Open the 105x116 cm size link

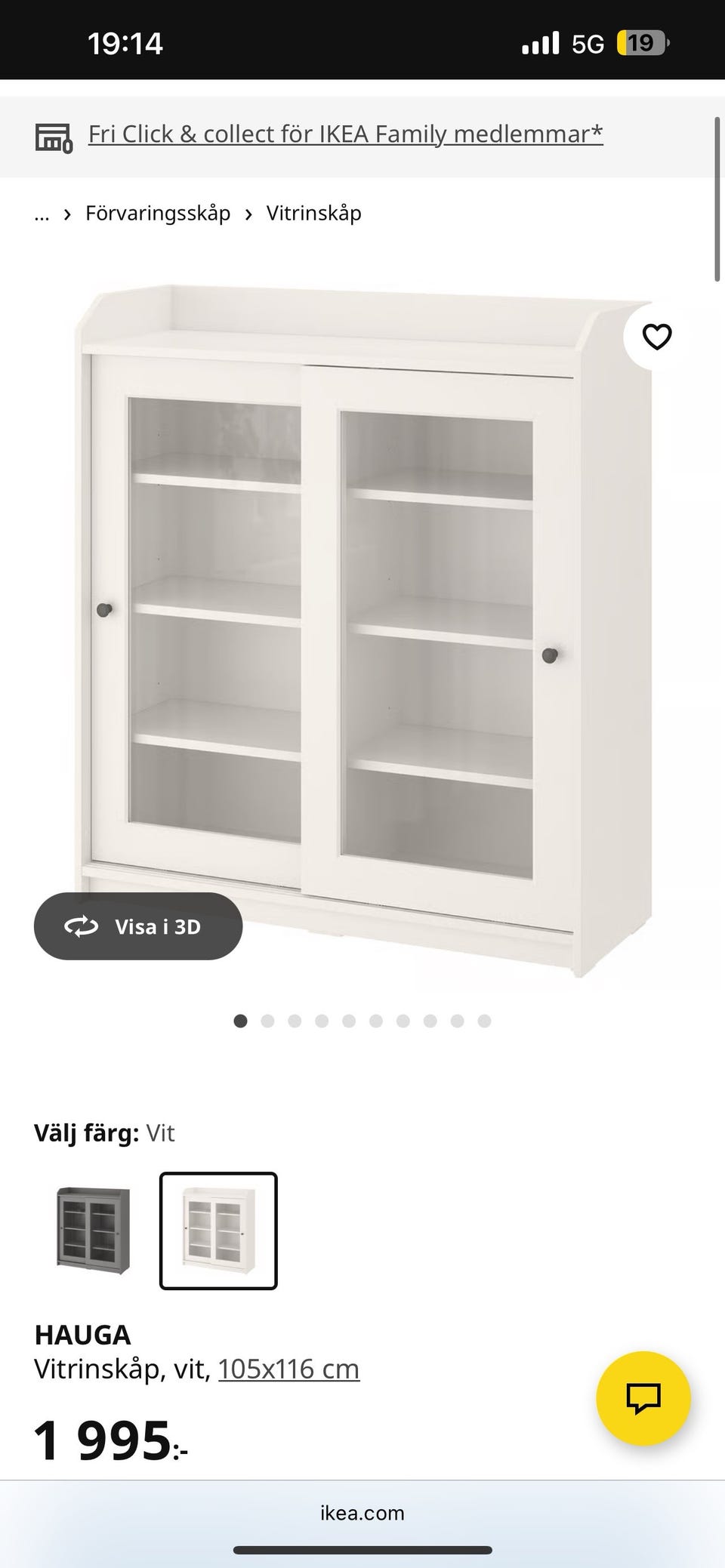point(288,1369)
